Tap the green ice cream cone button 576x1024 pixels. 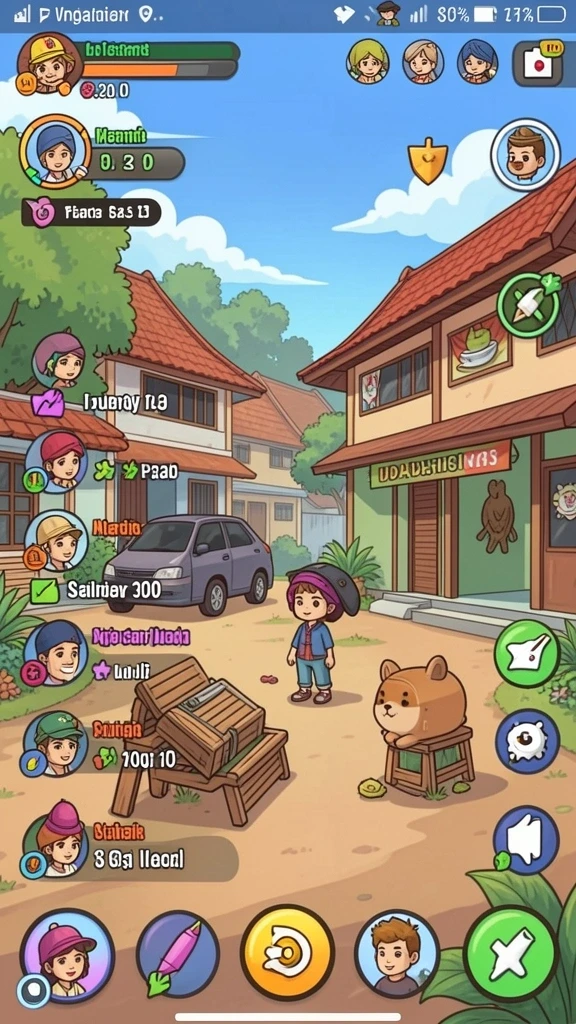click(x=530, y=305)
